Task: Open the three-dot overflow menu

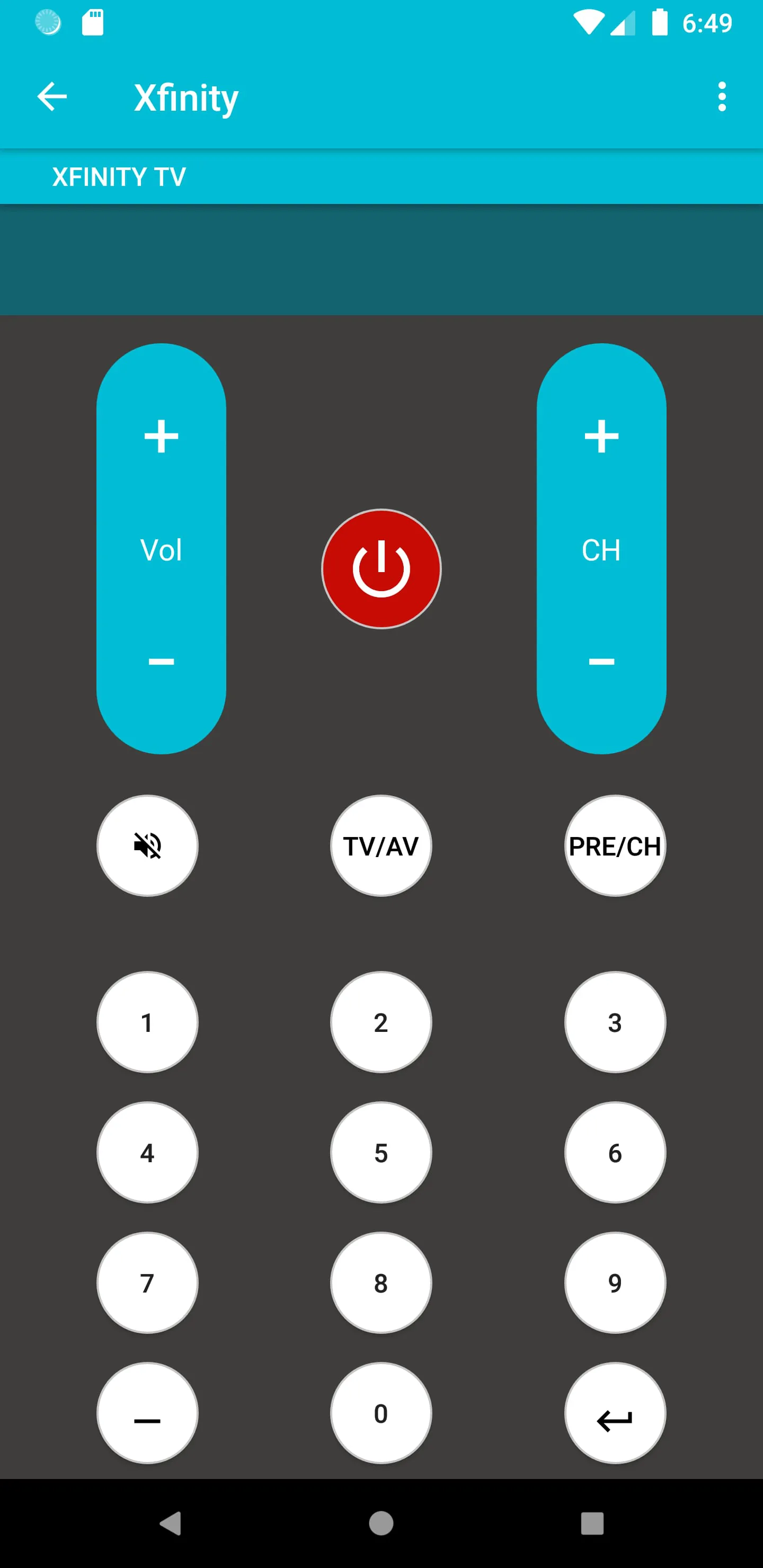Action: (722, 96)
